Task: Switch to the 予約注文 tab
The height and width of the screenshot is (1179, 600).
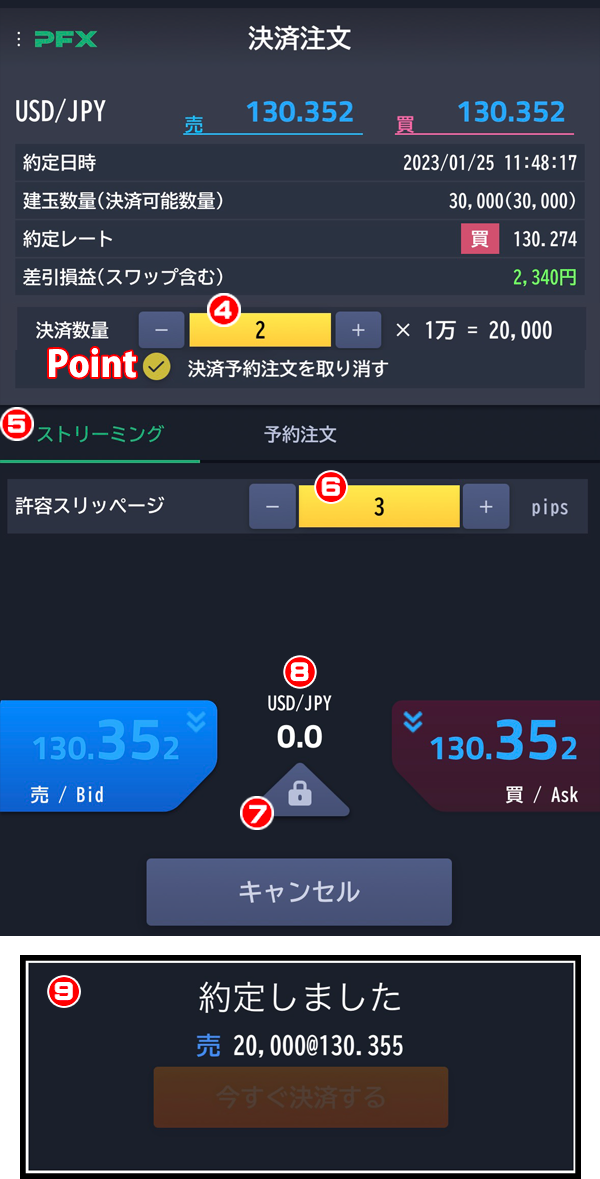Action: click(x=300, y=434)
